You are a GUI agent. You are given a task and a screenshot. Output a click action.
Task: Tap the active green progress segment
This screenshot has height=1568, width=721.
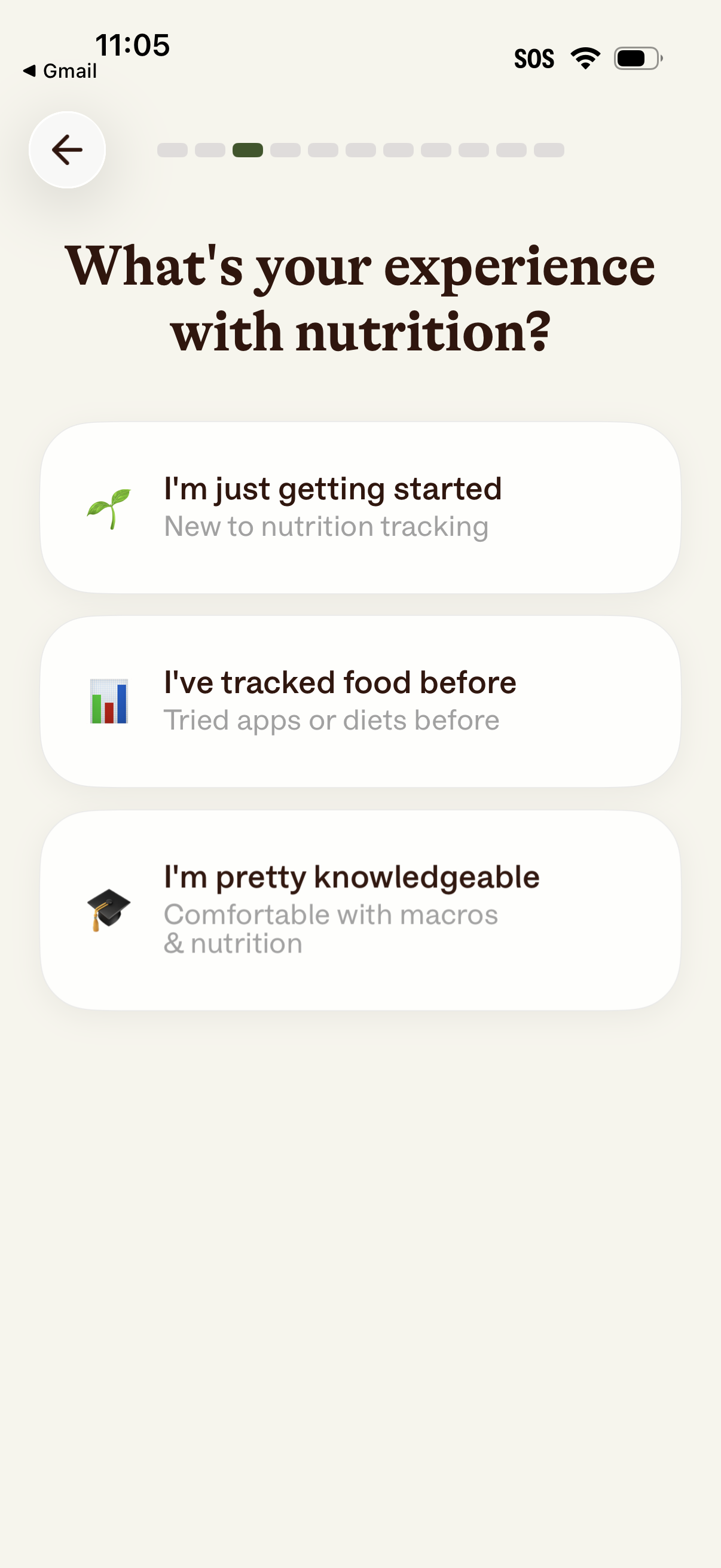[x=249, y=150]
